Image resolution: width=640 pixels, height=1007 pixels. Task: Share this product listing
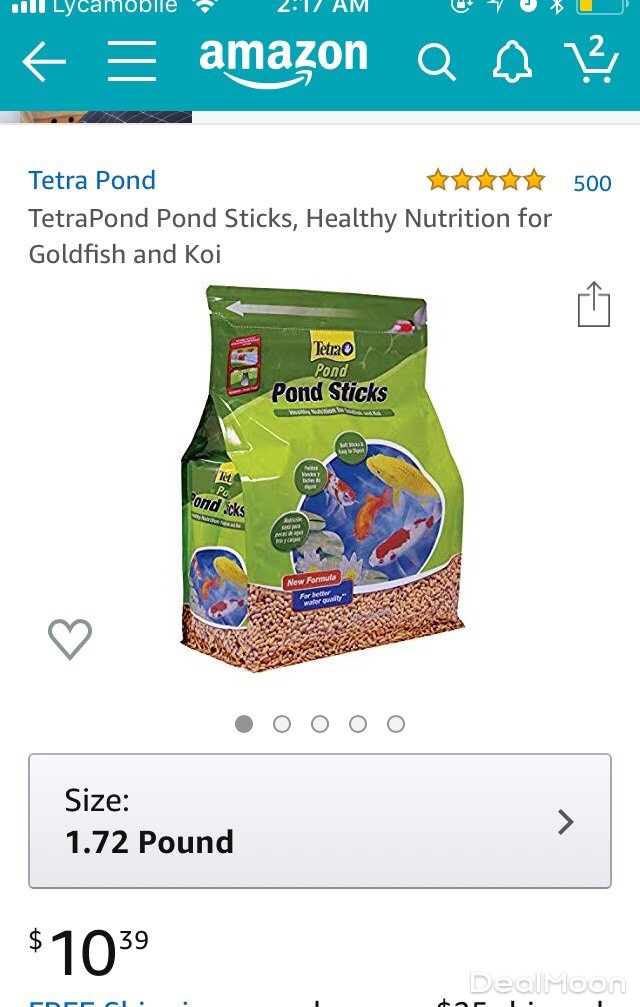pyautogui.click(x=593, y=305)
